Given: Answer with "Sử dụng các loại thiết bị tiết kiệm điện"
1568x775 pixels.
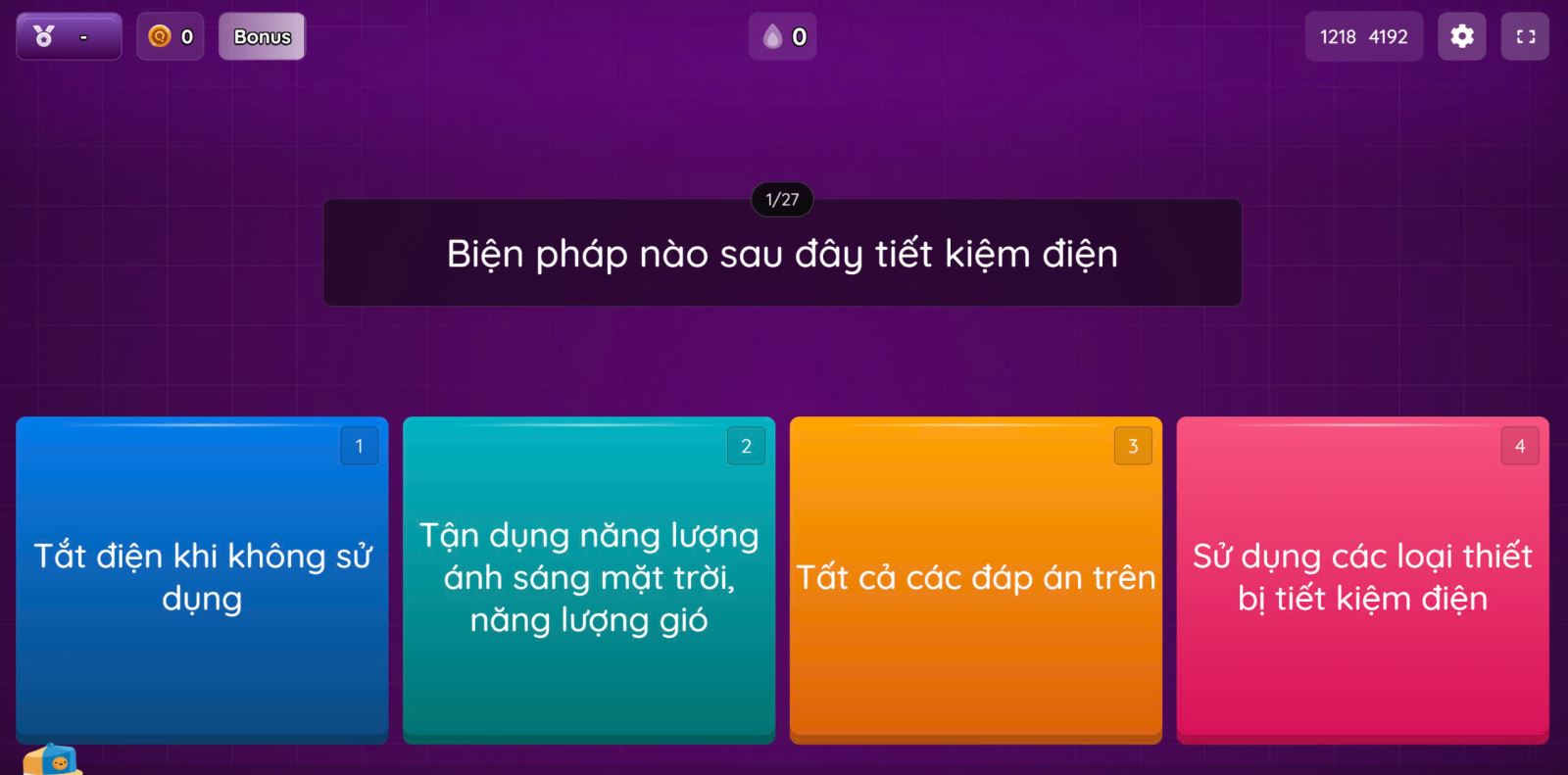Looking at the screenshot, I should coord(1362,577).
